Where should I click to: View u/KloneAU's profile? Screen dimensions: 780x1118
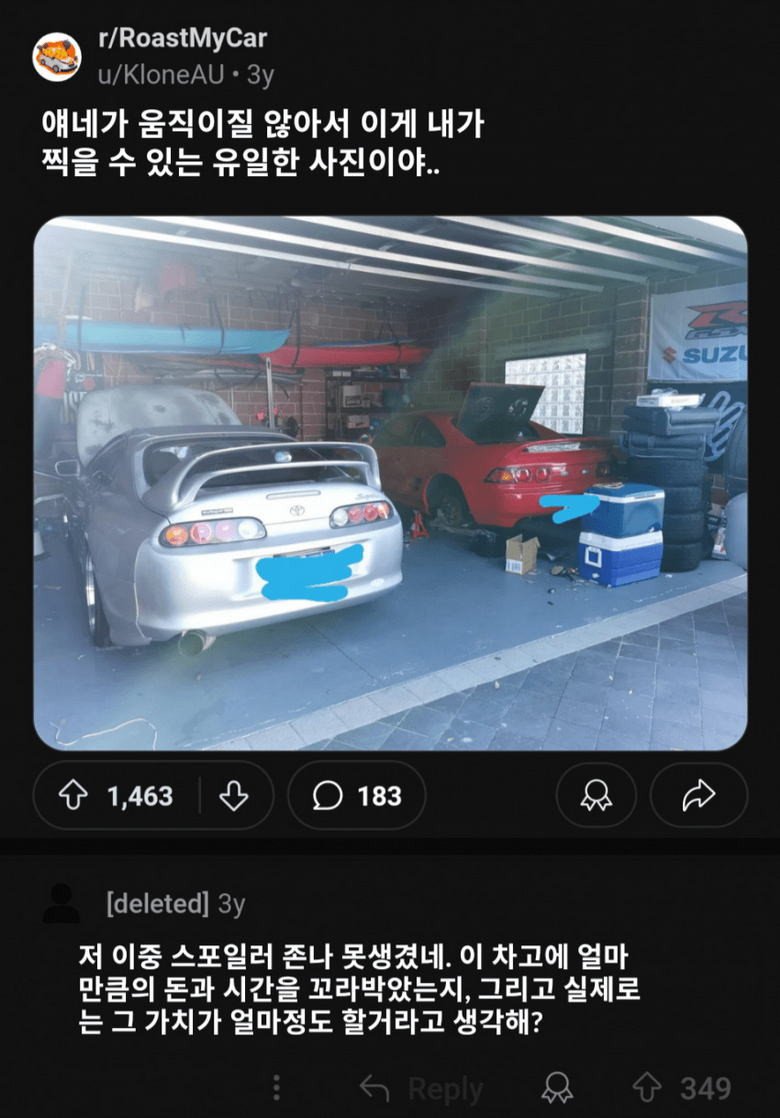click(x=160, y=74)
